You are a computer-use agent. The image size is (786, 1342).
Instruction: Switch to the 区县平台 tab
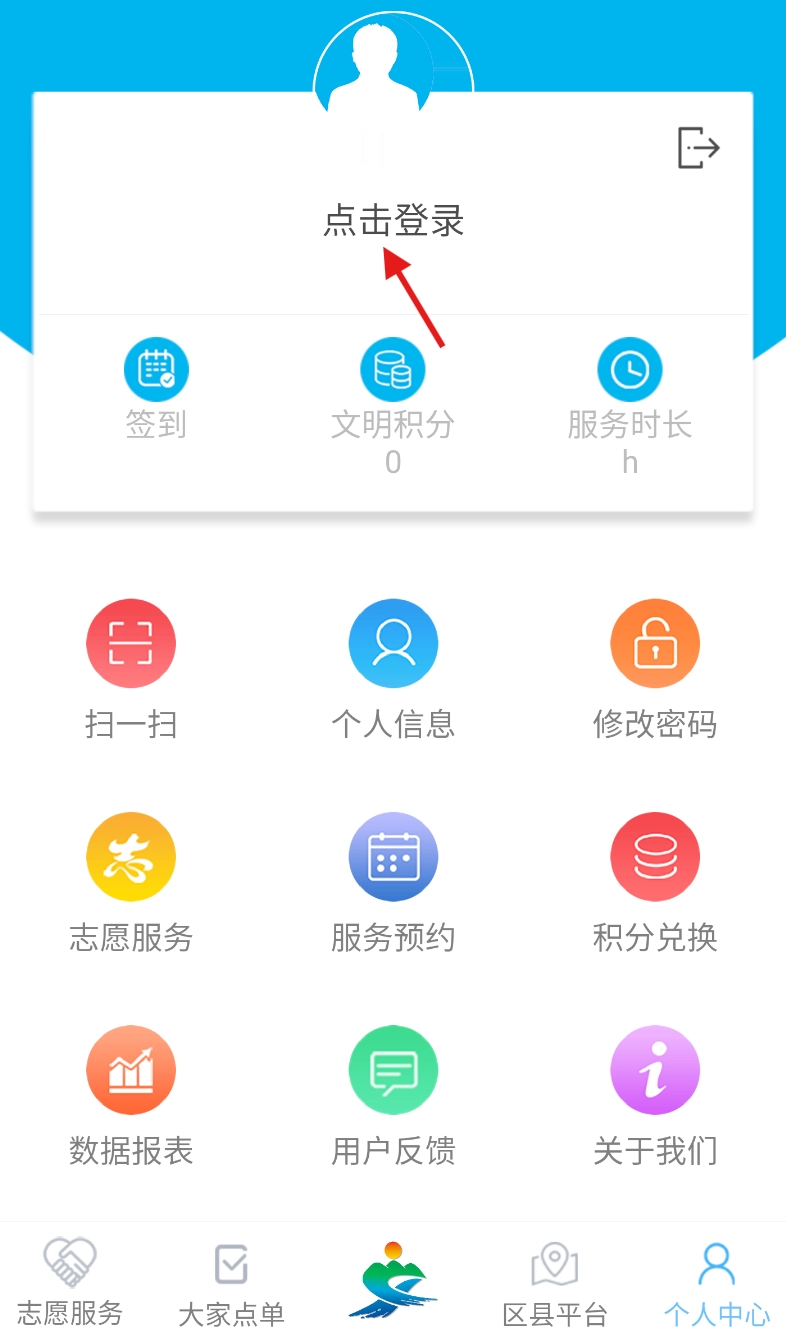pos(555,1282)
